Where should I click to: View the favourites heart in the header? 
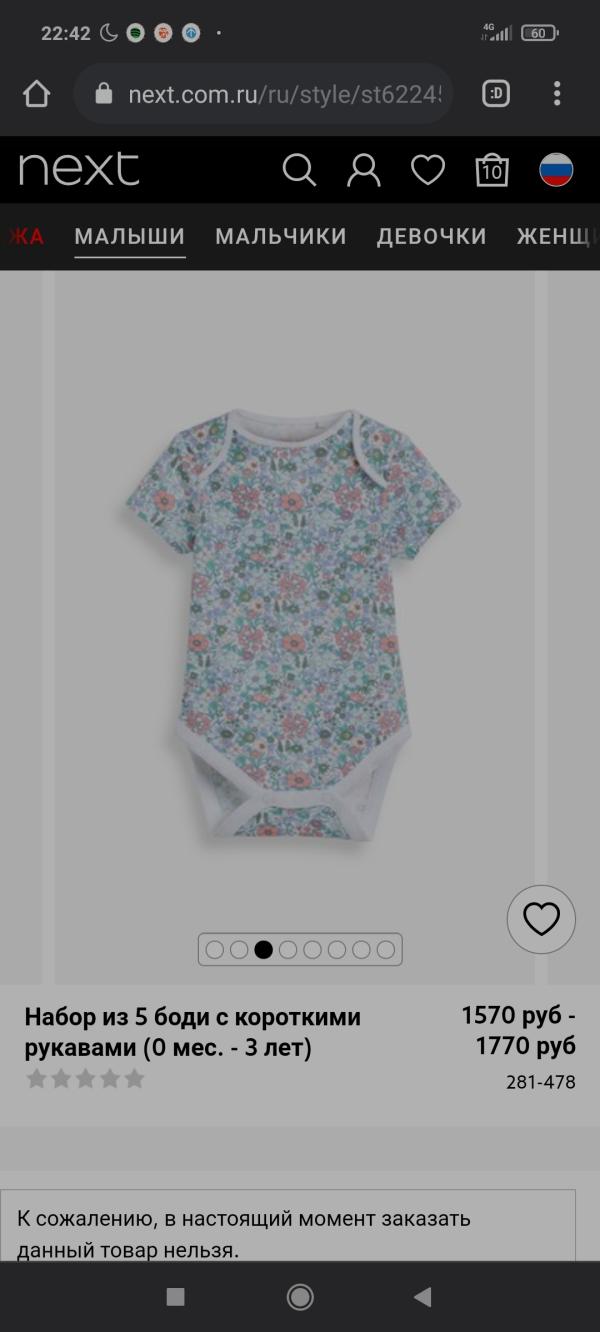pyautogui.click(x=428, y=170)
